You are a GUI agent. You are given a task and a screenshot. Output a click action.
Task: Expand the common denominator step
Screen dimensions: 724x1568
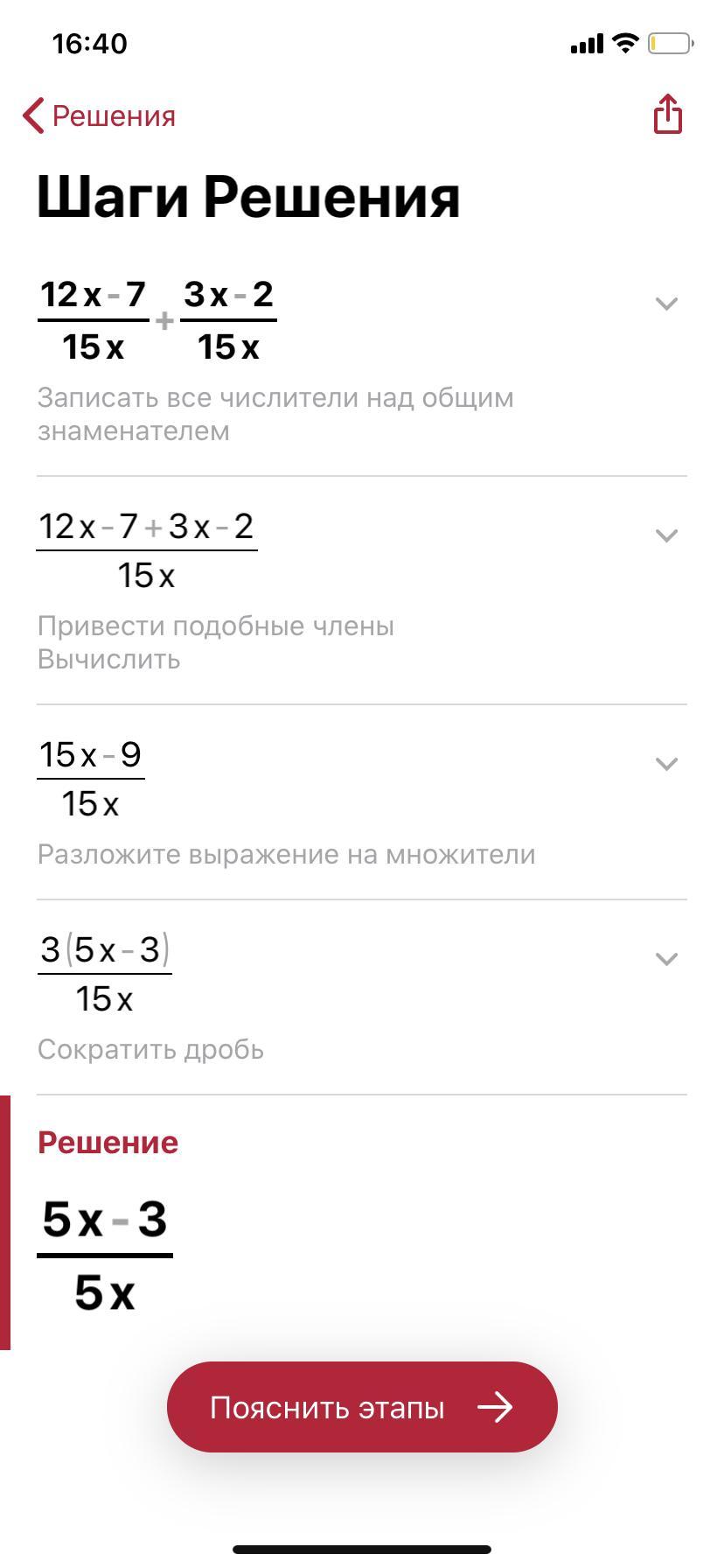666,304
